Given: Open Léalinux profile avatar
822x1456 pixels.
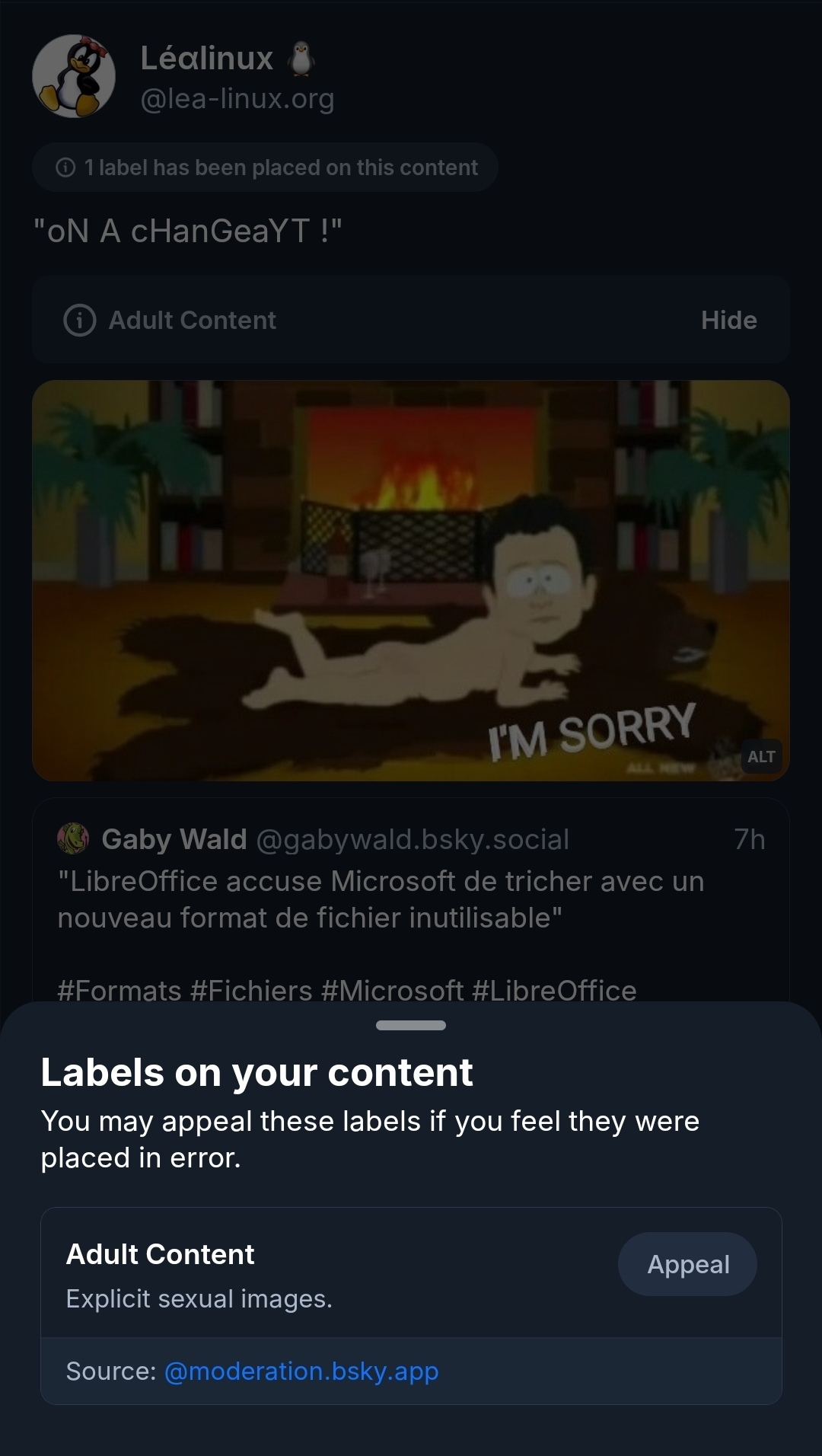Looking at the screenshot, I should point(74,76).
